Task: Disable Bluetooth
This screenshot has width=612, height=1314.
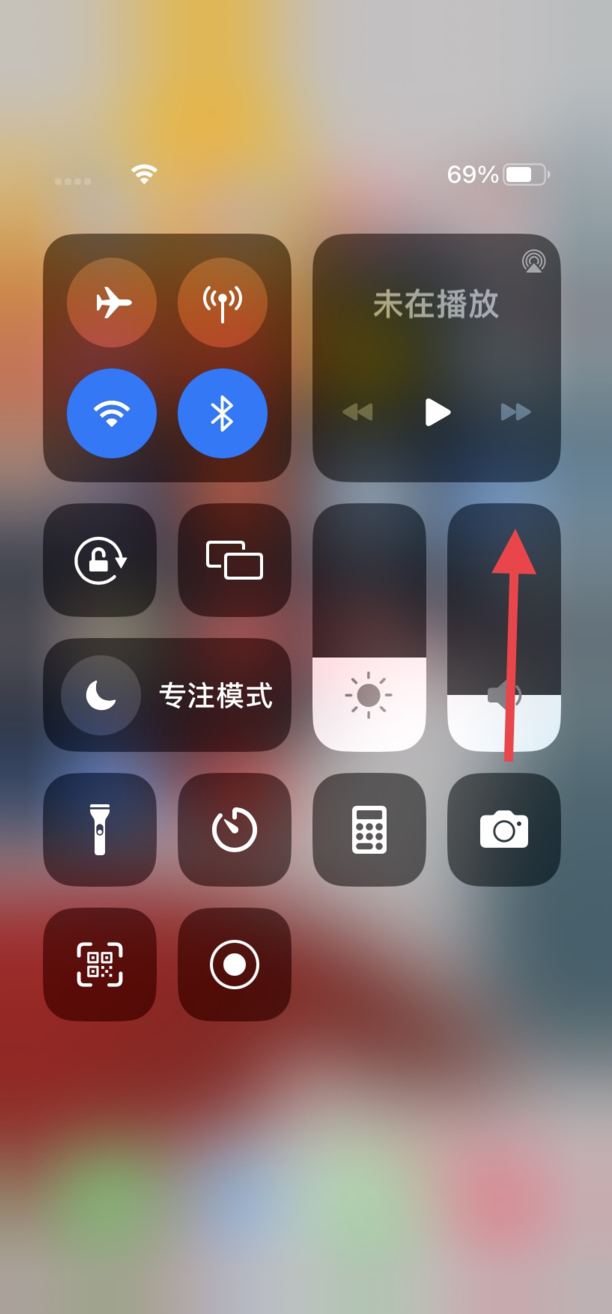Action: tap(222, 413)
